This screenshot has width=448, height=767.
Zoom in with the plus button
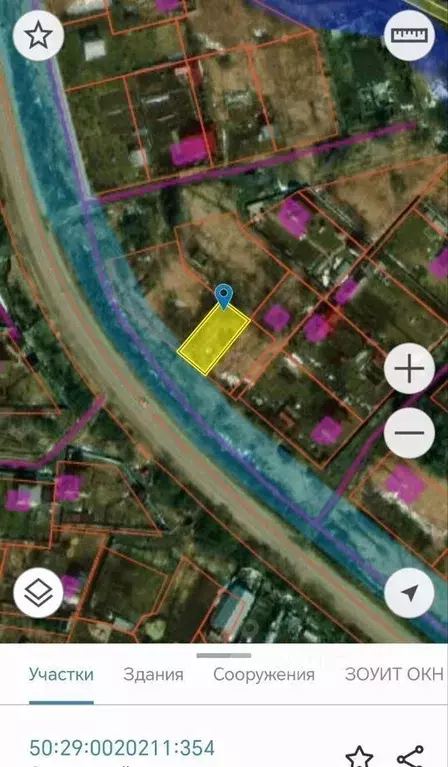pos(409,369)
